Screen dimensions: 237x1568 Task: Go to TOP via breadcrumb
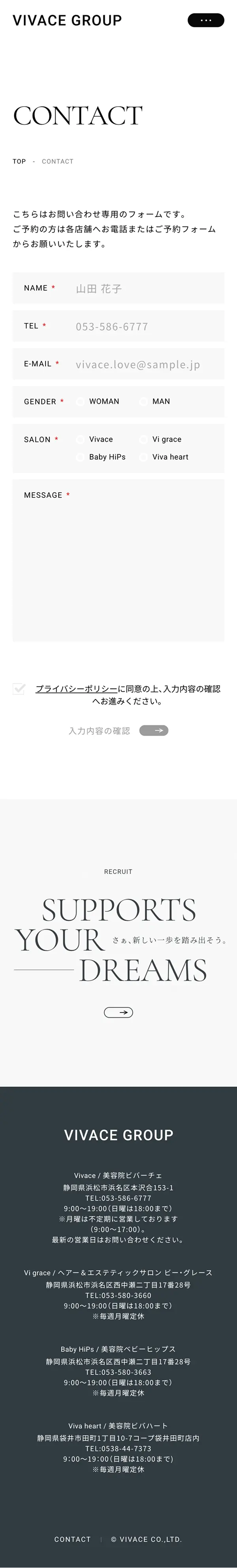coord(19,161)
